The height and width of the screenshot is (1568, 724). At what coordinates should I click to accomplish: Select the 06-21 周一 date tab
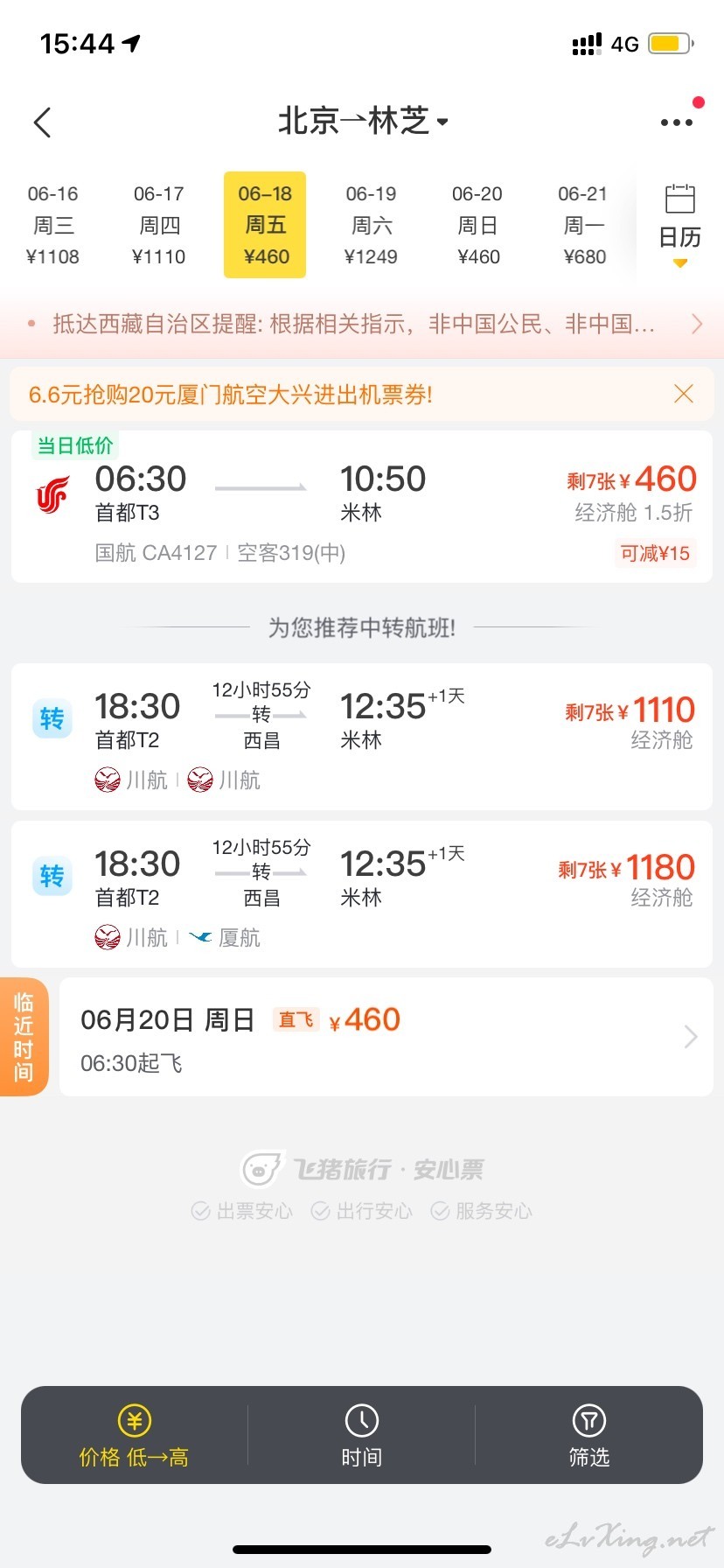coord(583,225)
